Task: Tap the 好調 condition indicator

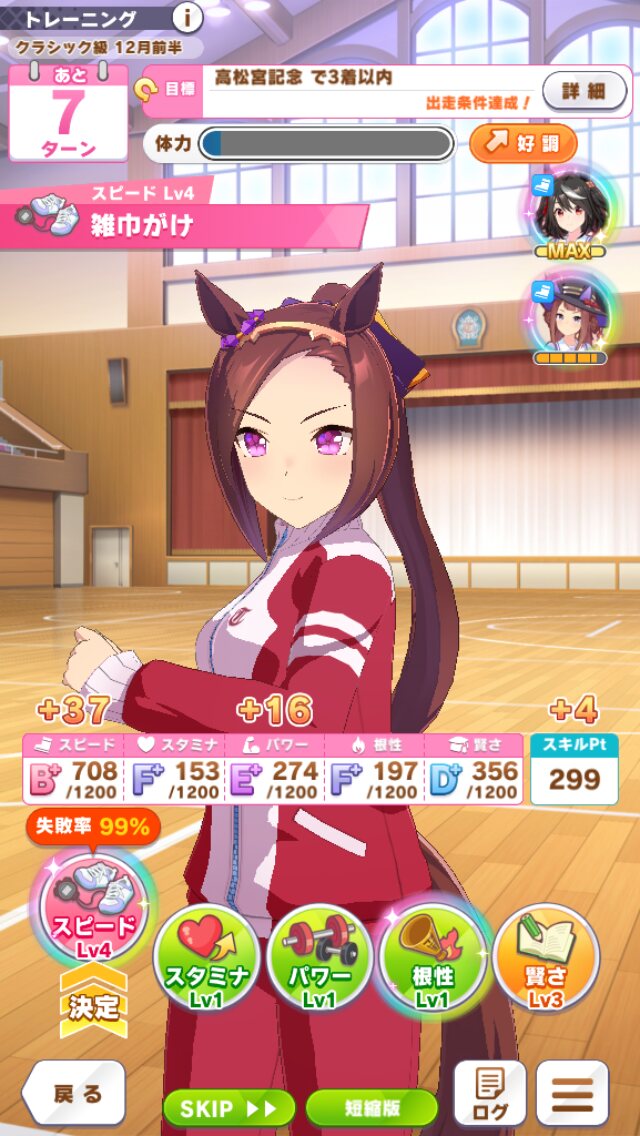Action: 523,143
